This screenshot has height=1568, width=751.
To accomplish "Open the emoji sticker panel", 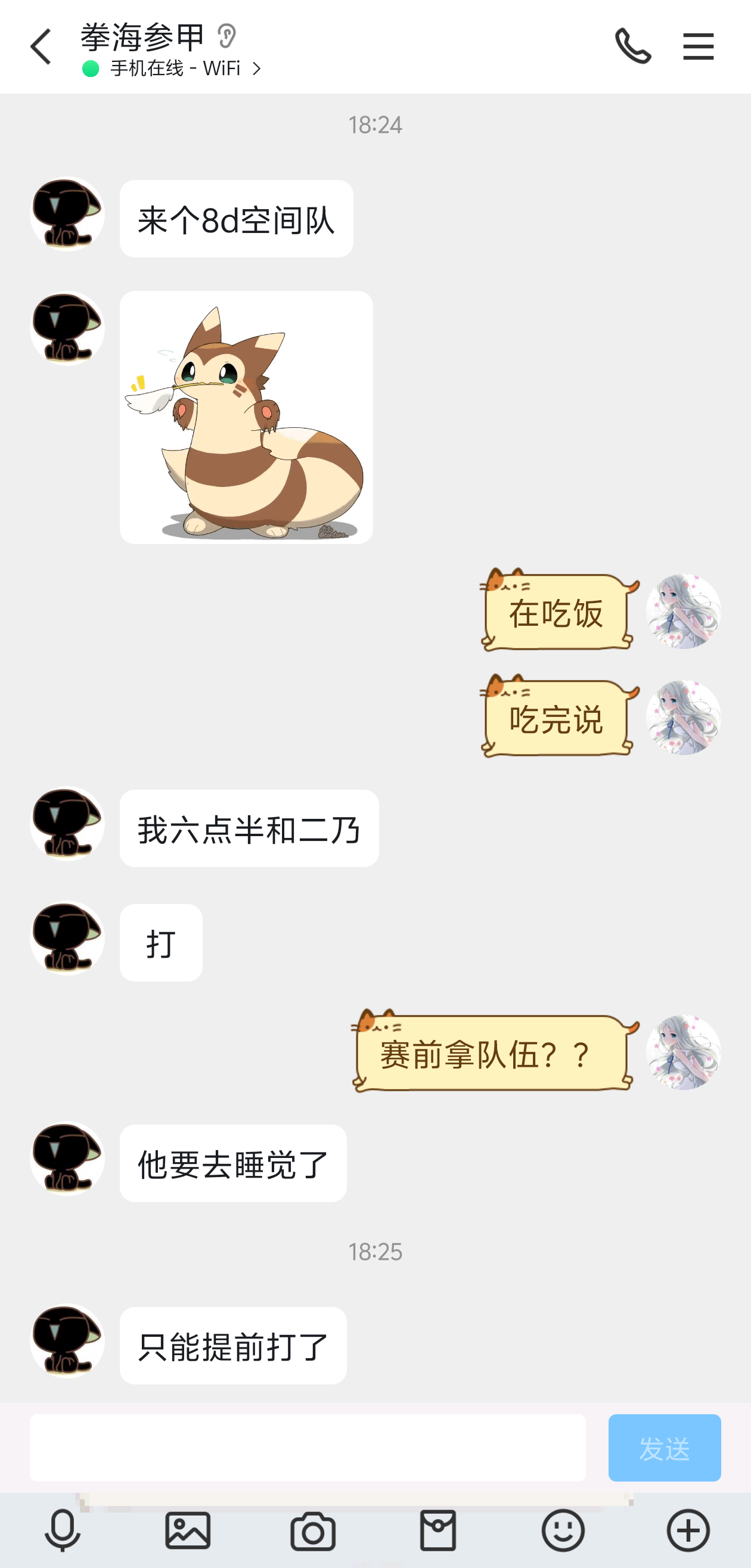I will click(x=563, y=1530).
